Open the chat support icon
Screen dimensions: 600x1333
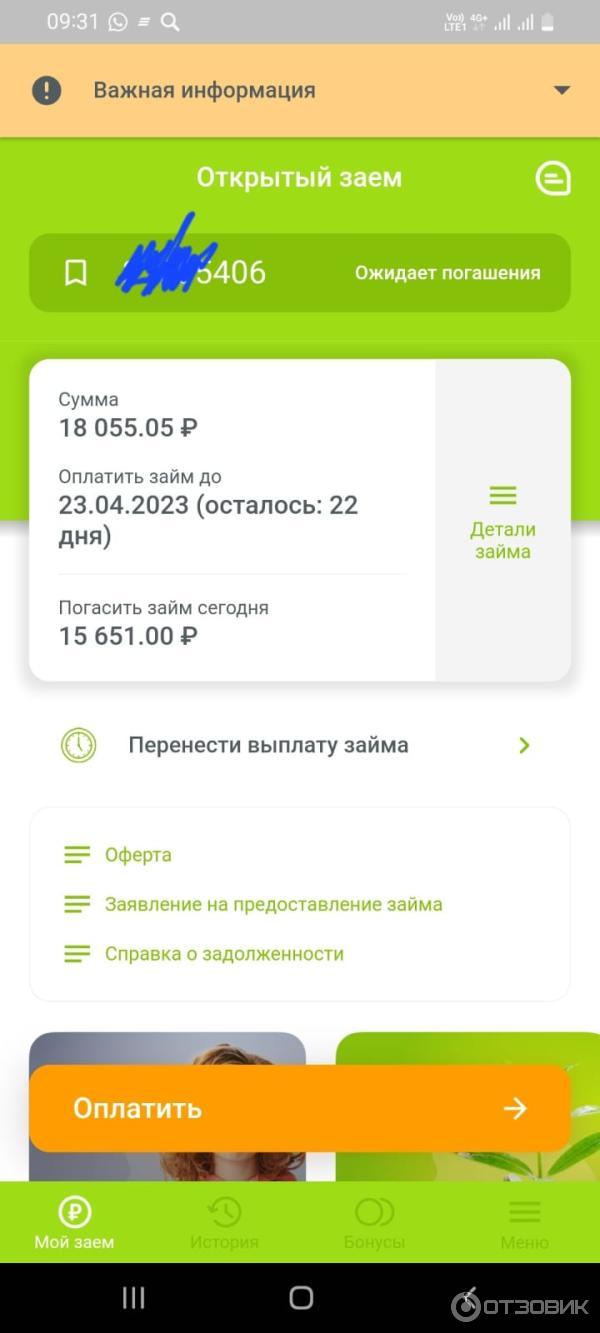coord(553,179)
